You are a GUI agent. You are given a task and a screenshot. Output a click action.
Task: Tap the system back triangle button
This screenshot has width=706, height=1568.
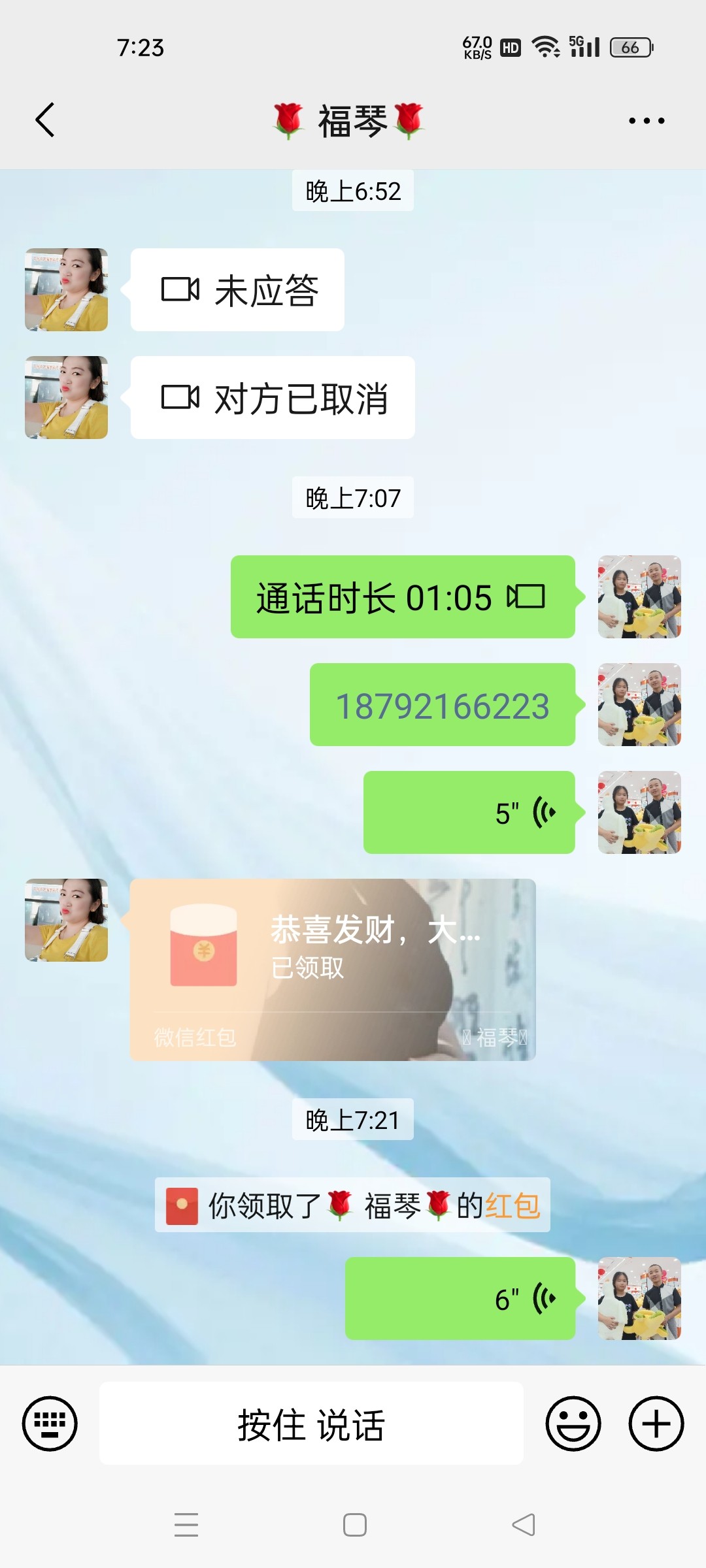pos(523,1525)
